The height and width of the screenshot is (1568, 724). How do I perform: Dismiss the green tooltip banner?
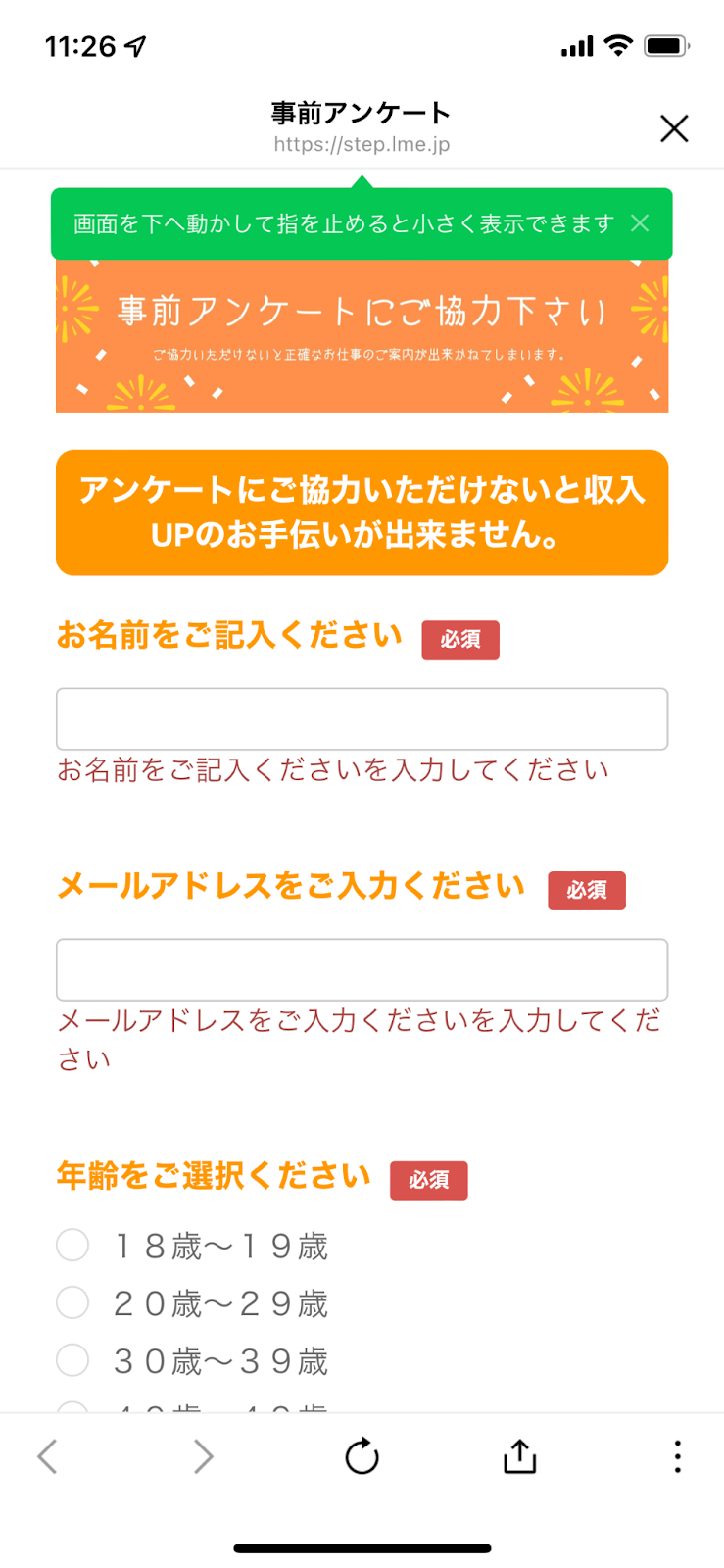pos(640,223)
